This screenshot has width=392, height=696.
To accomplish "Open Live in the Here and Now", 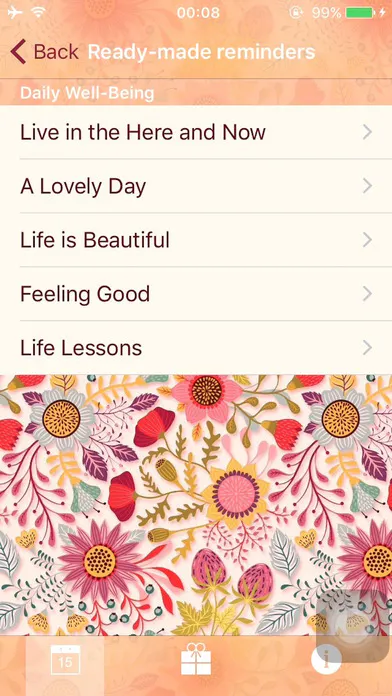I will coord(196,132).
